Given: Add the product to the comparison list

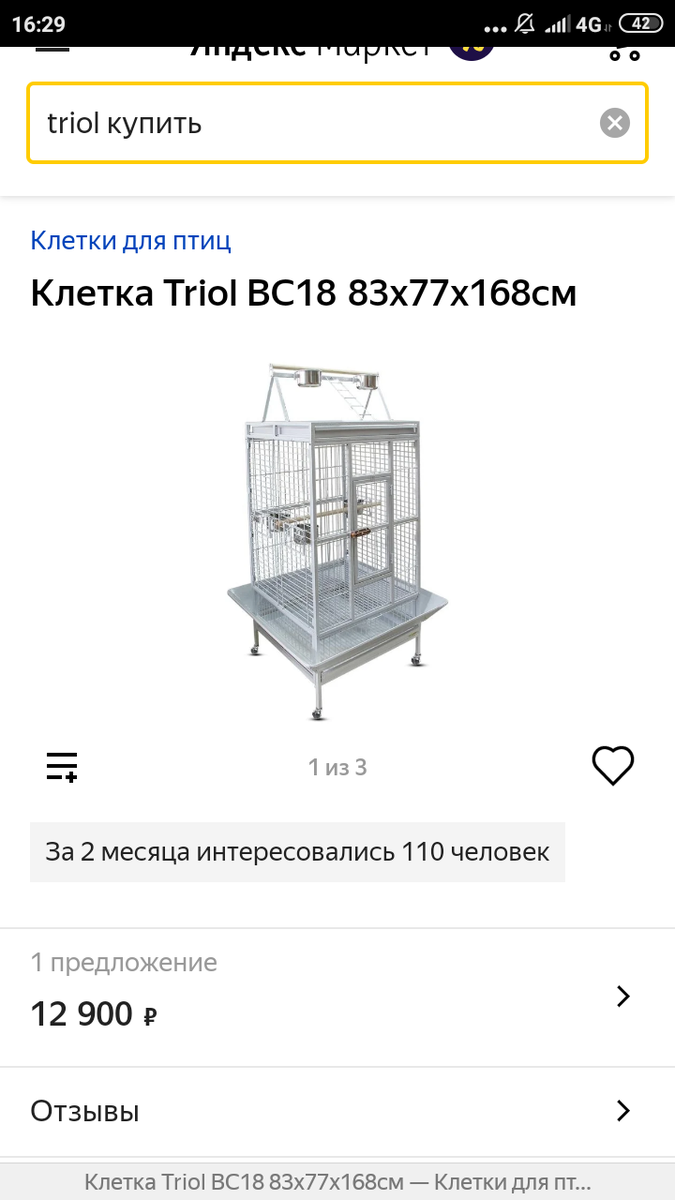Looking at the screenshot, I should point(62,767).
